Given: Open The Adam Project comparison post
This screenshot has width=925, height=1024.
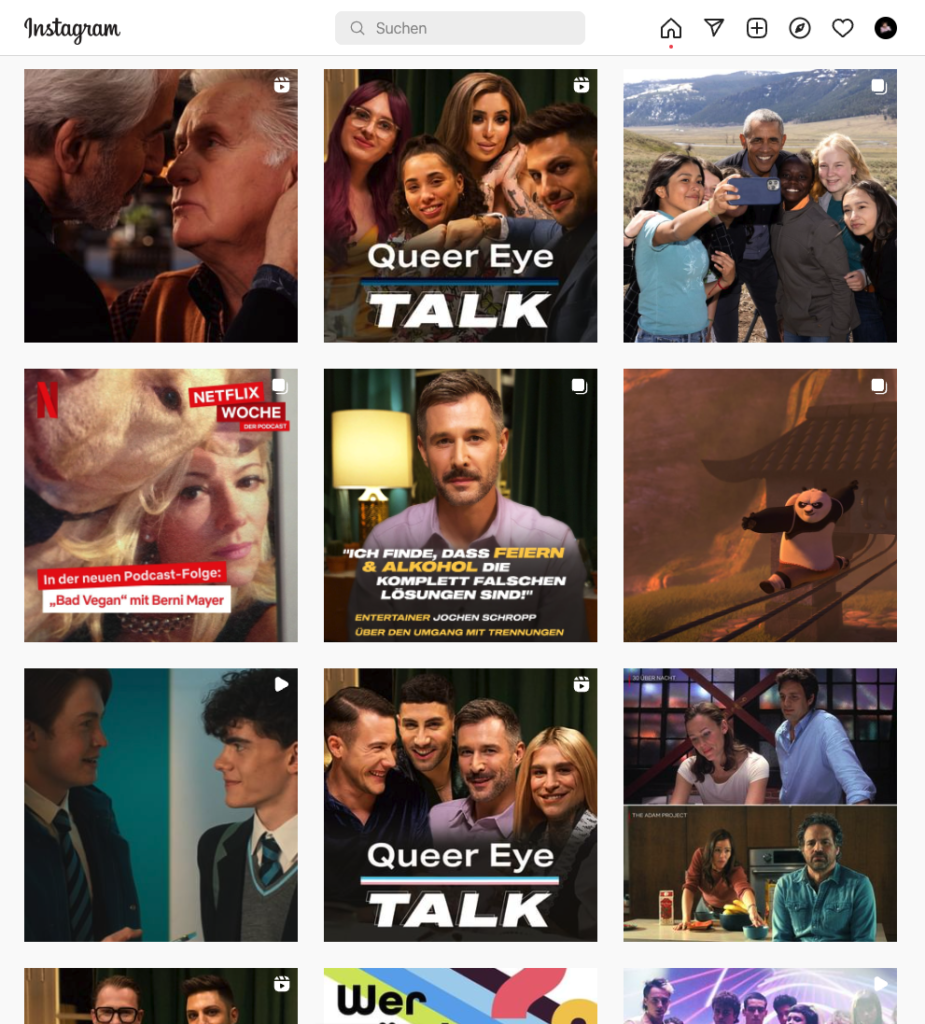Looking at the screenshot, I should click(760, 805).
